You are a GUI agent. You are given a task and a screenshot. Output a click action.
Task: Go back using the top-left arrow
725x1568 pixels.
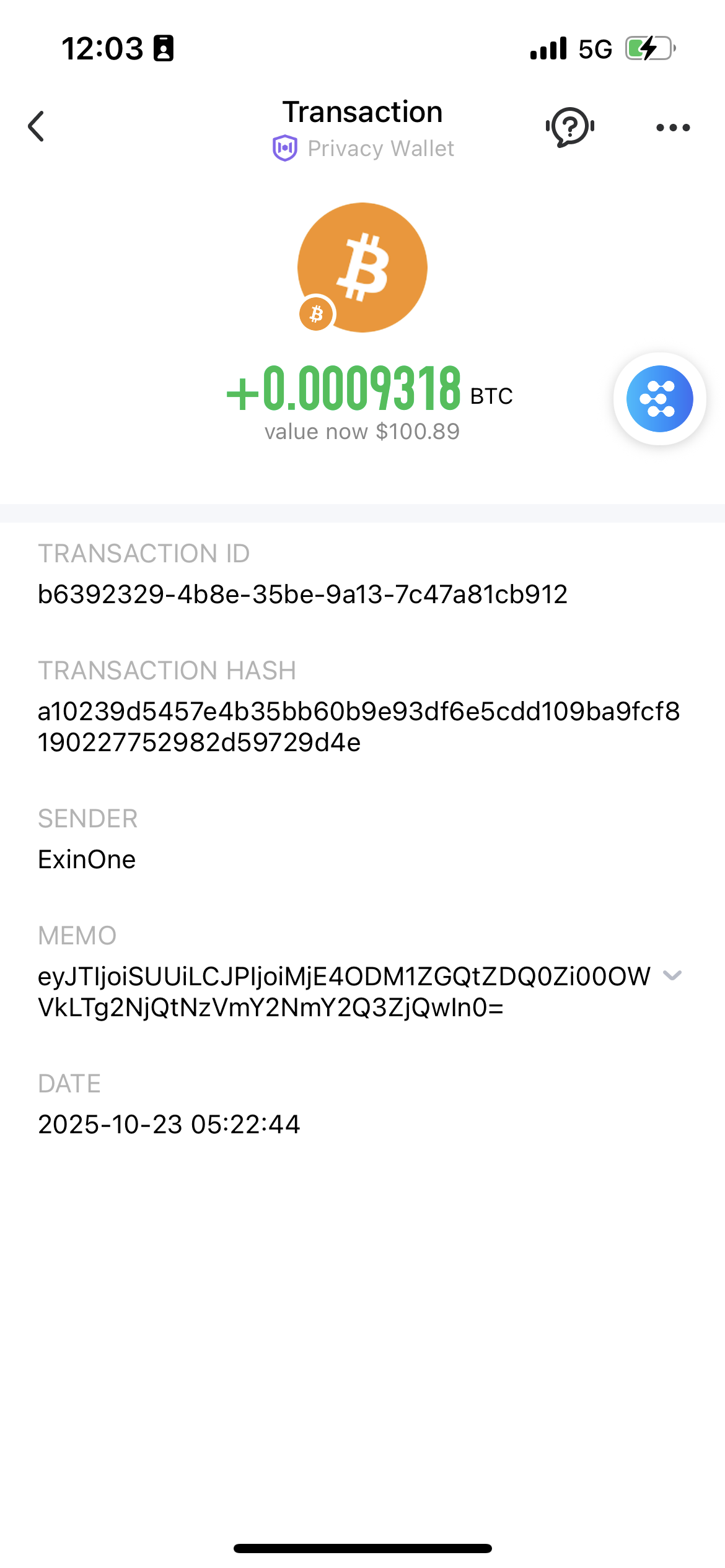point(37,126)
